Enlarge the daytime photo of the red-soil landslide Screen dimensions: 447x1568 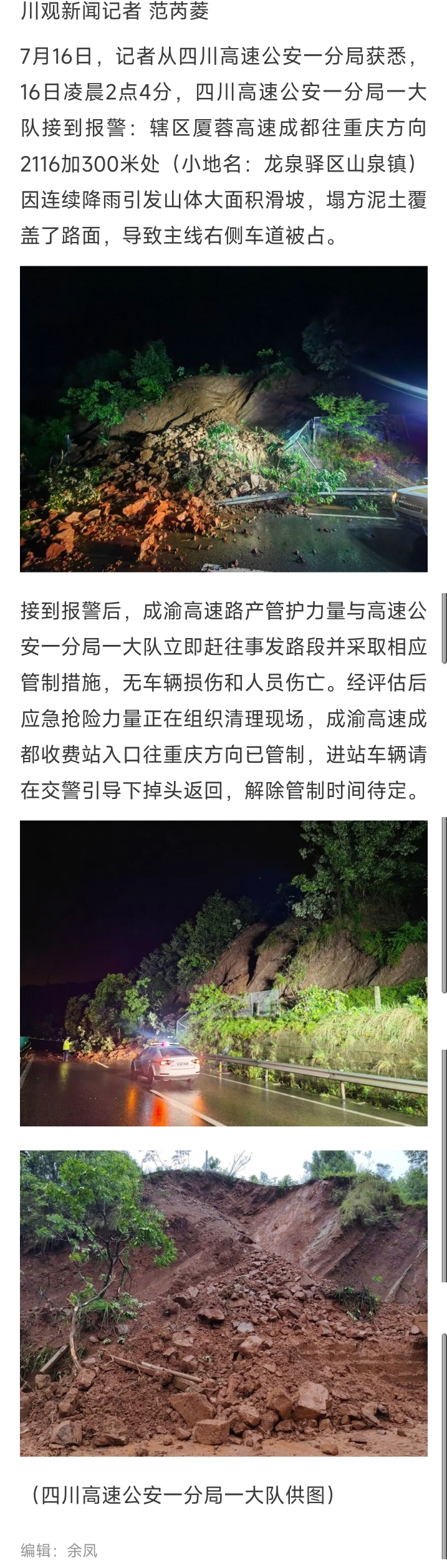pos(223,1303)
